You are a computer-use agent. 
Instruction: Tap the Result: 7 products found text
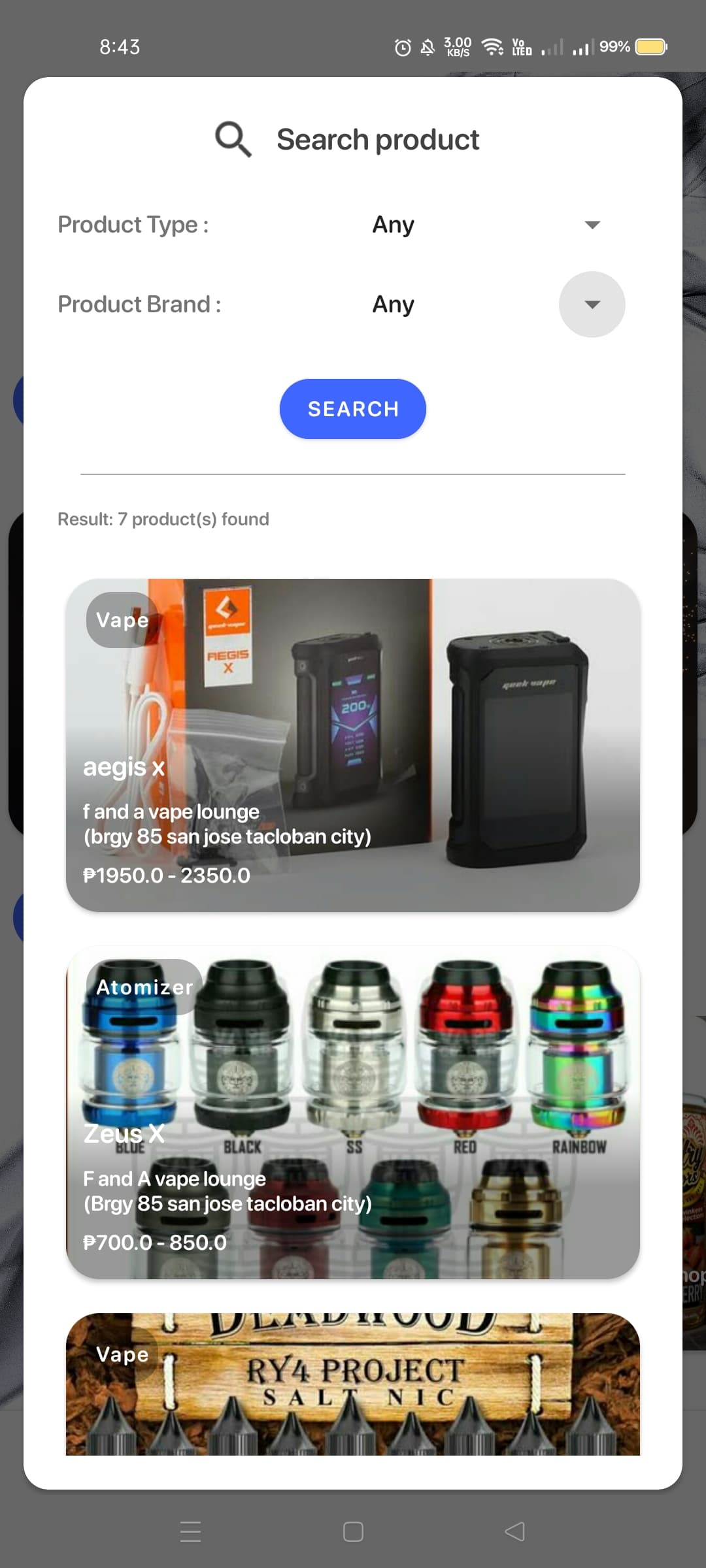(163, 519)
